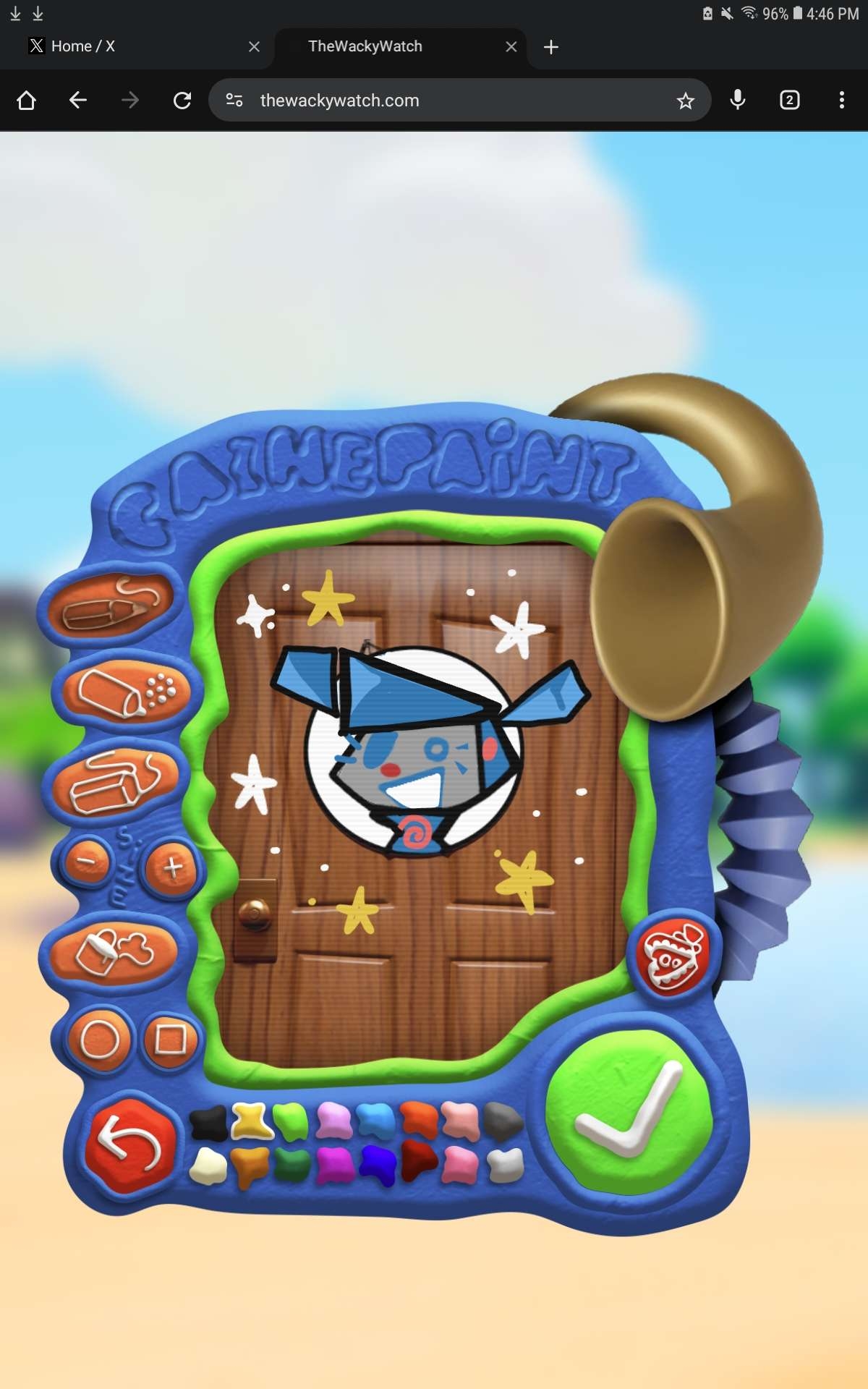Screen dimensions: 868x1389
Task: Undo the last stroke
Action: 130,1145
